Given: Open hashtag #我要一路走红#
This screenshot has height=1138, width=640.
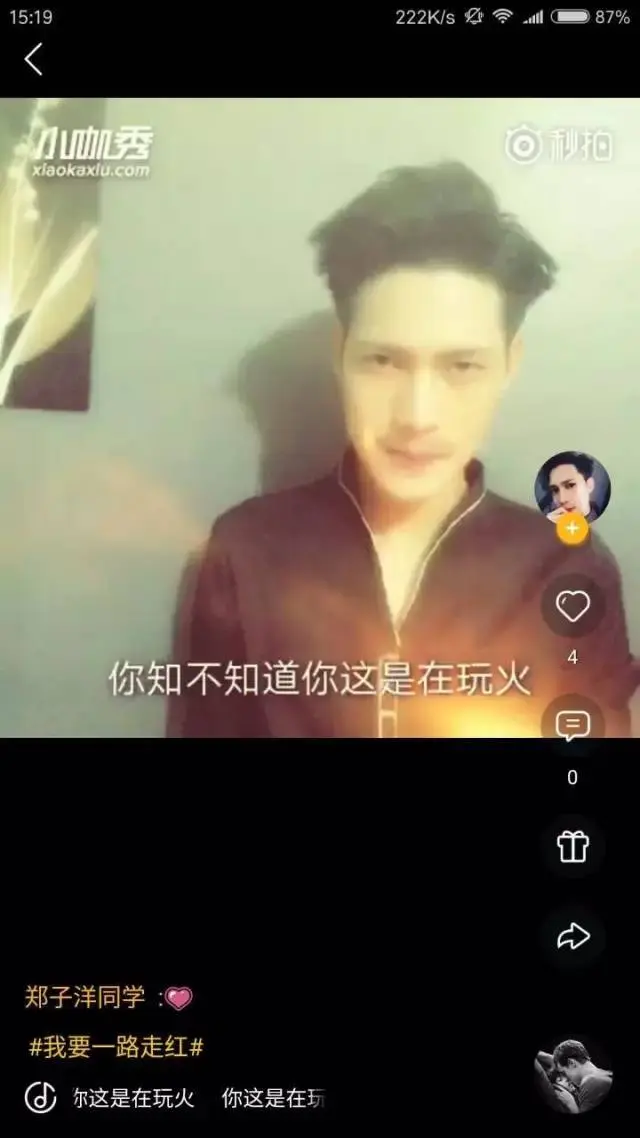Looking at the screenshot, I should tap(116, 1047).
